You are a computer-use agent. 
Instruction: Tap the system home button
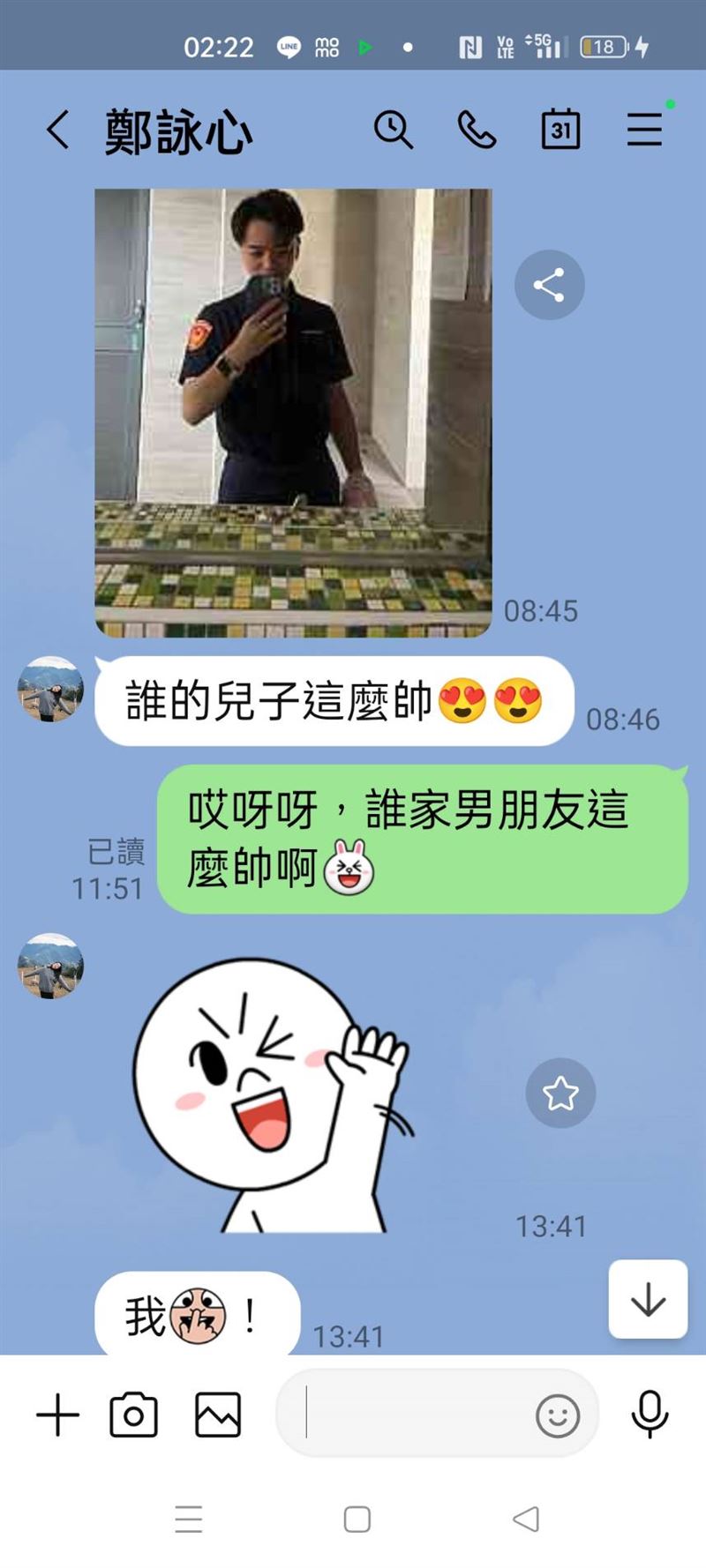click(357, 1519)
